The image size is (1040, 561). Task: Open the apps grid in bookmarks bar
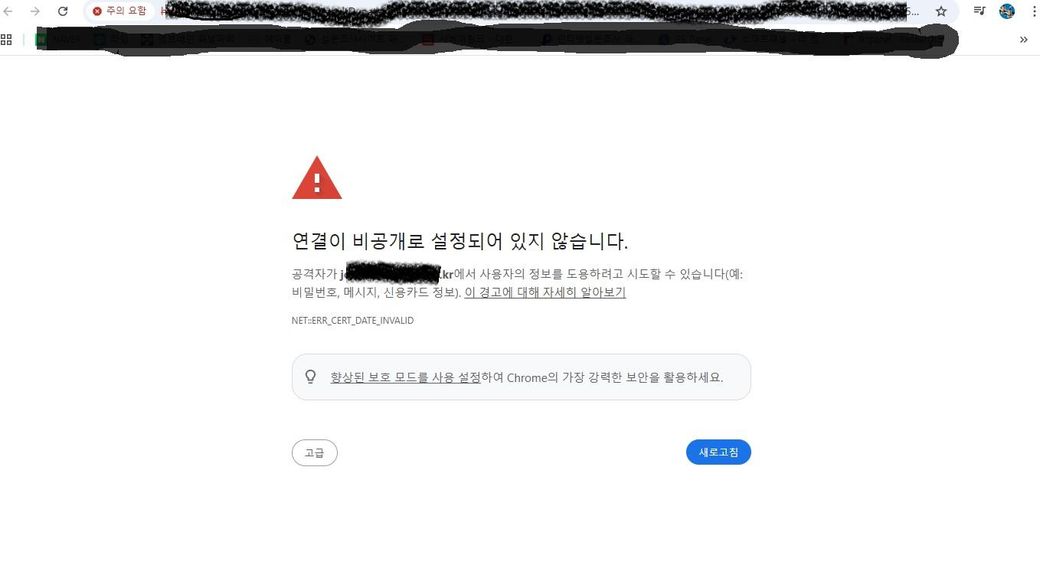(x=6, y=39)
